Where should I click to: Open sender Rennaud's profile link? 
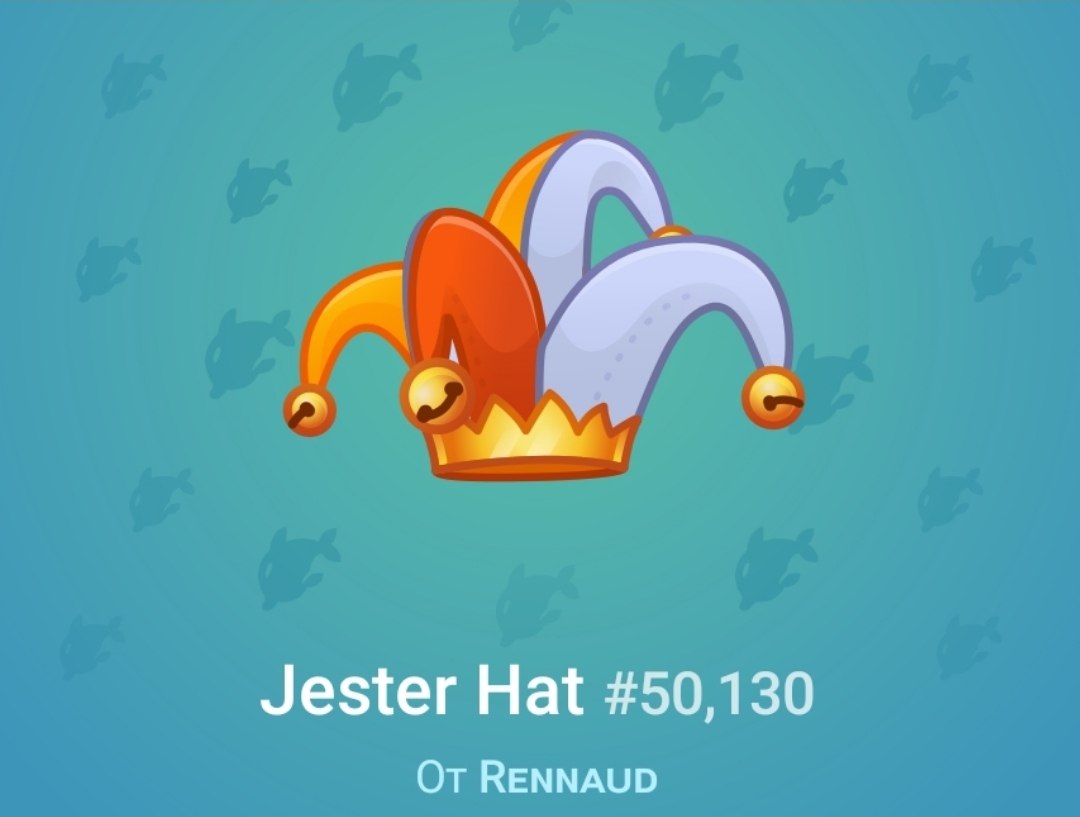(x=568, y=777)
